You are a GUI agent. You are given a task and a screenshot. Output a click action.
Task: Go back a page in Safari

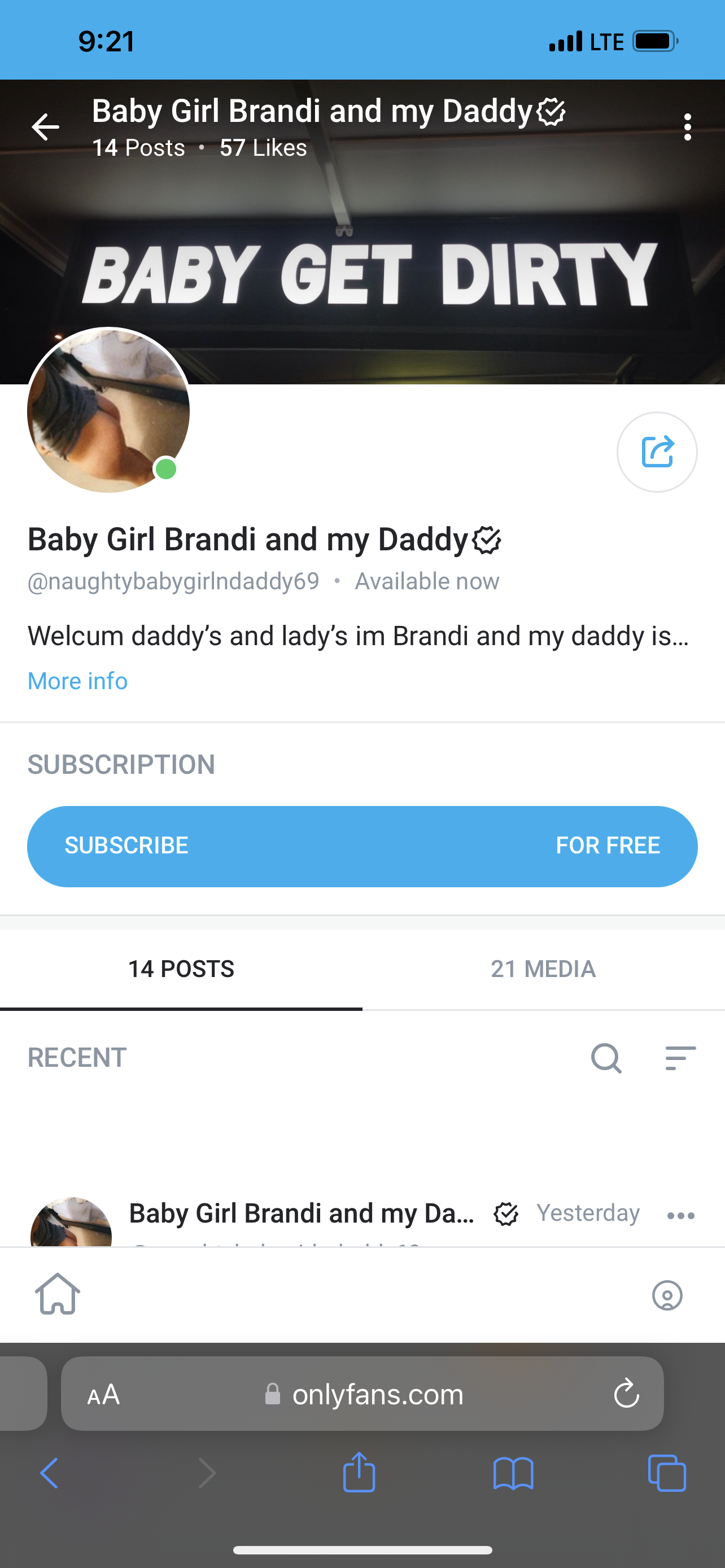49,1473
